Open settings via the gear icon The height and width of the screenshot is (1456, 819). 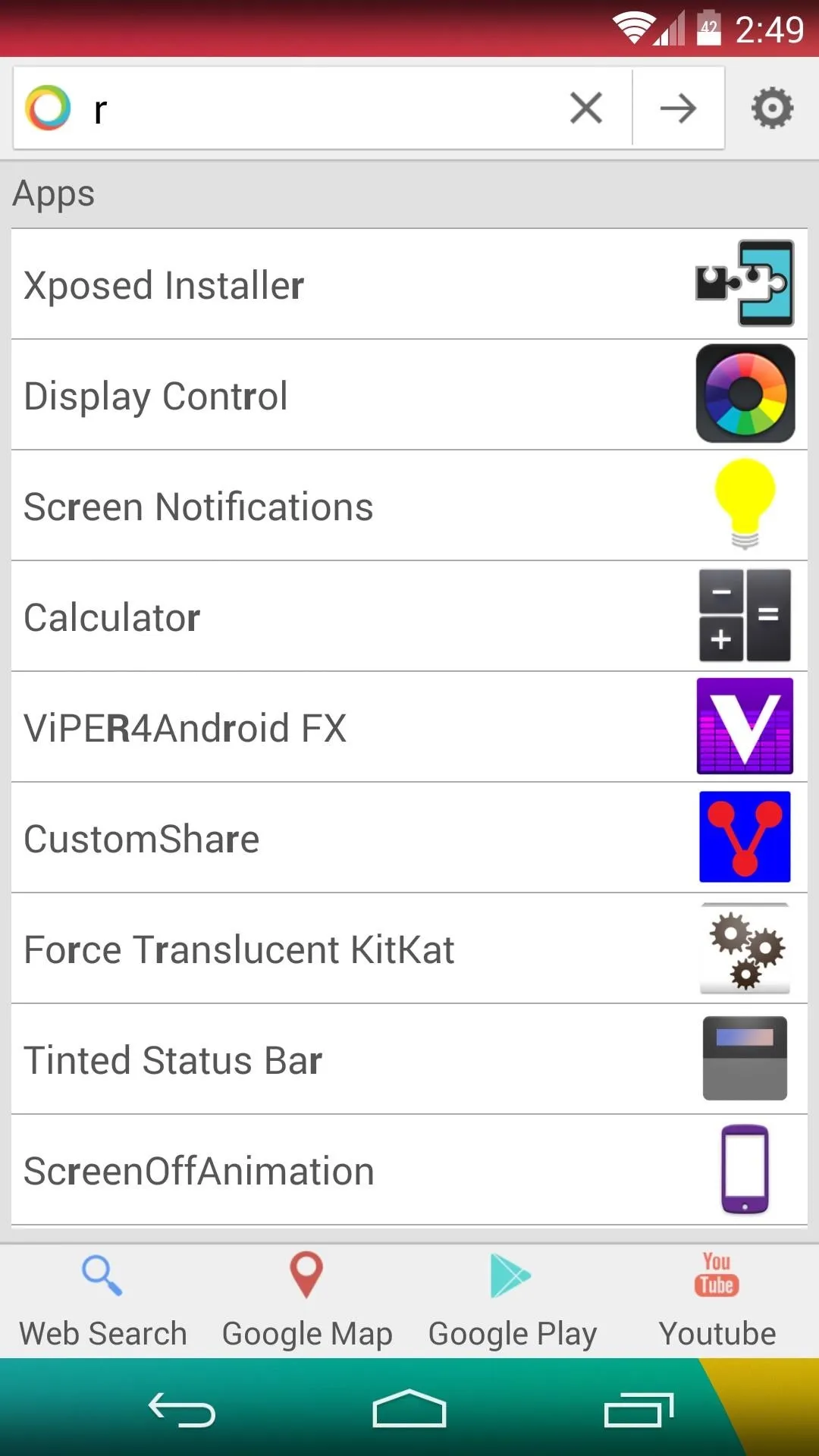click(772, 108)
